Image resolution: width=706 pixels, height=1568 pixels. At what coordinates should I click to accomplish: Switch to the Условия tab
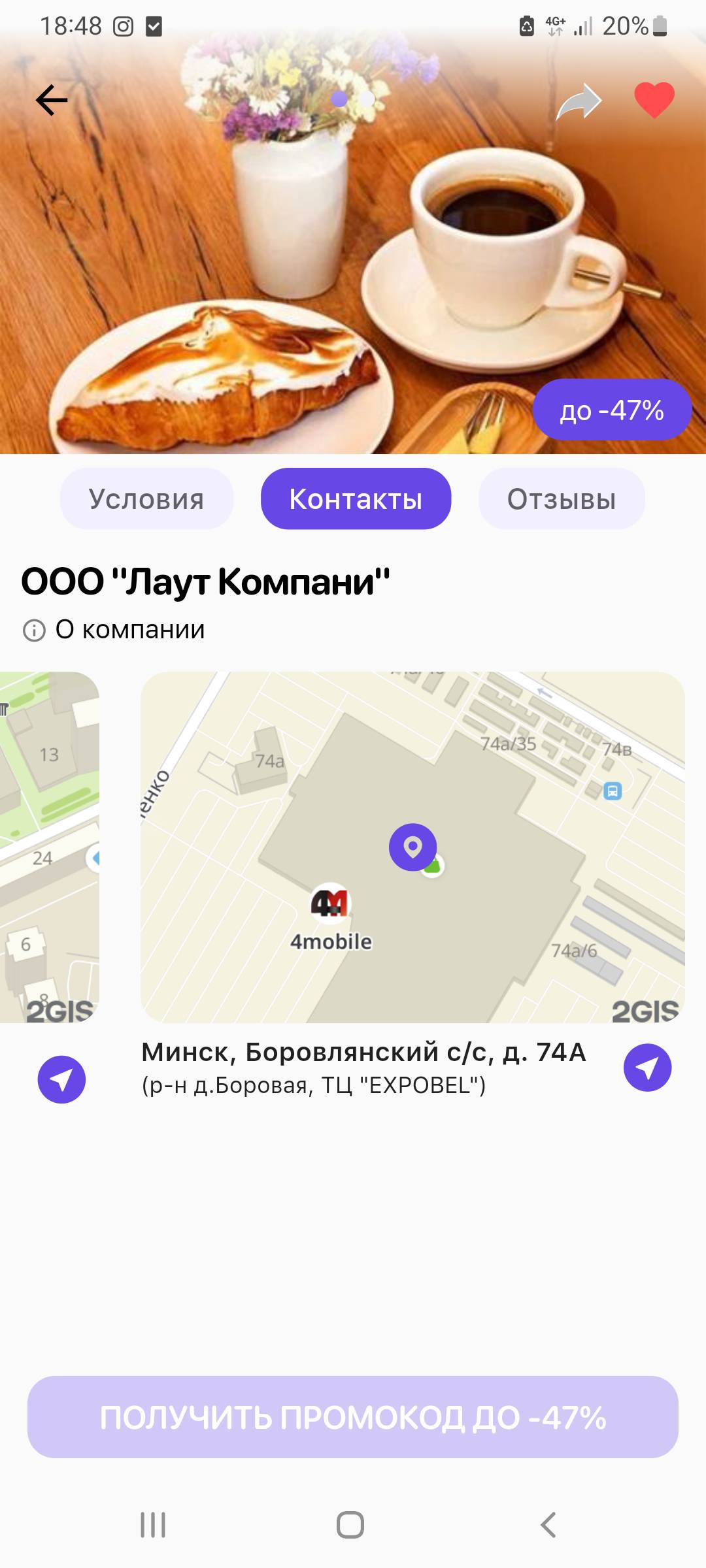[x=146, y=499]
